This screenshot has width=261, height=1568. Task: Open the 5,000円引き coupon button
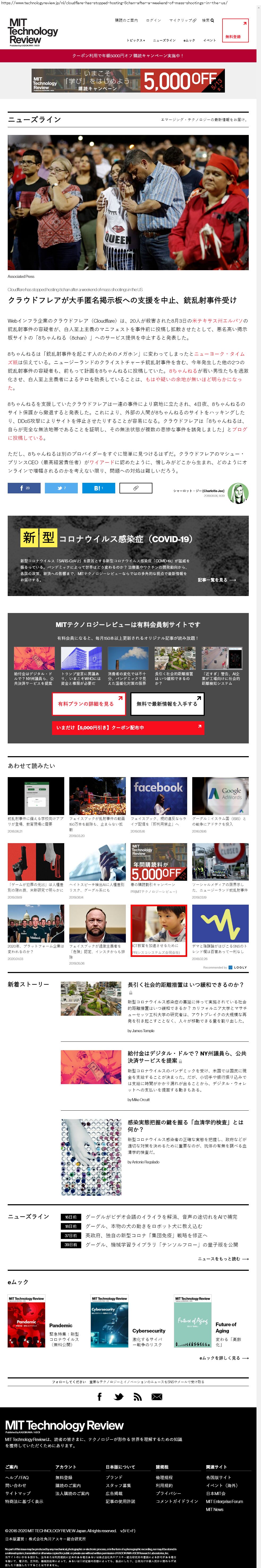tap(128, 727)
